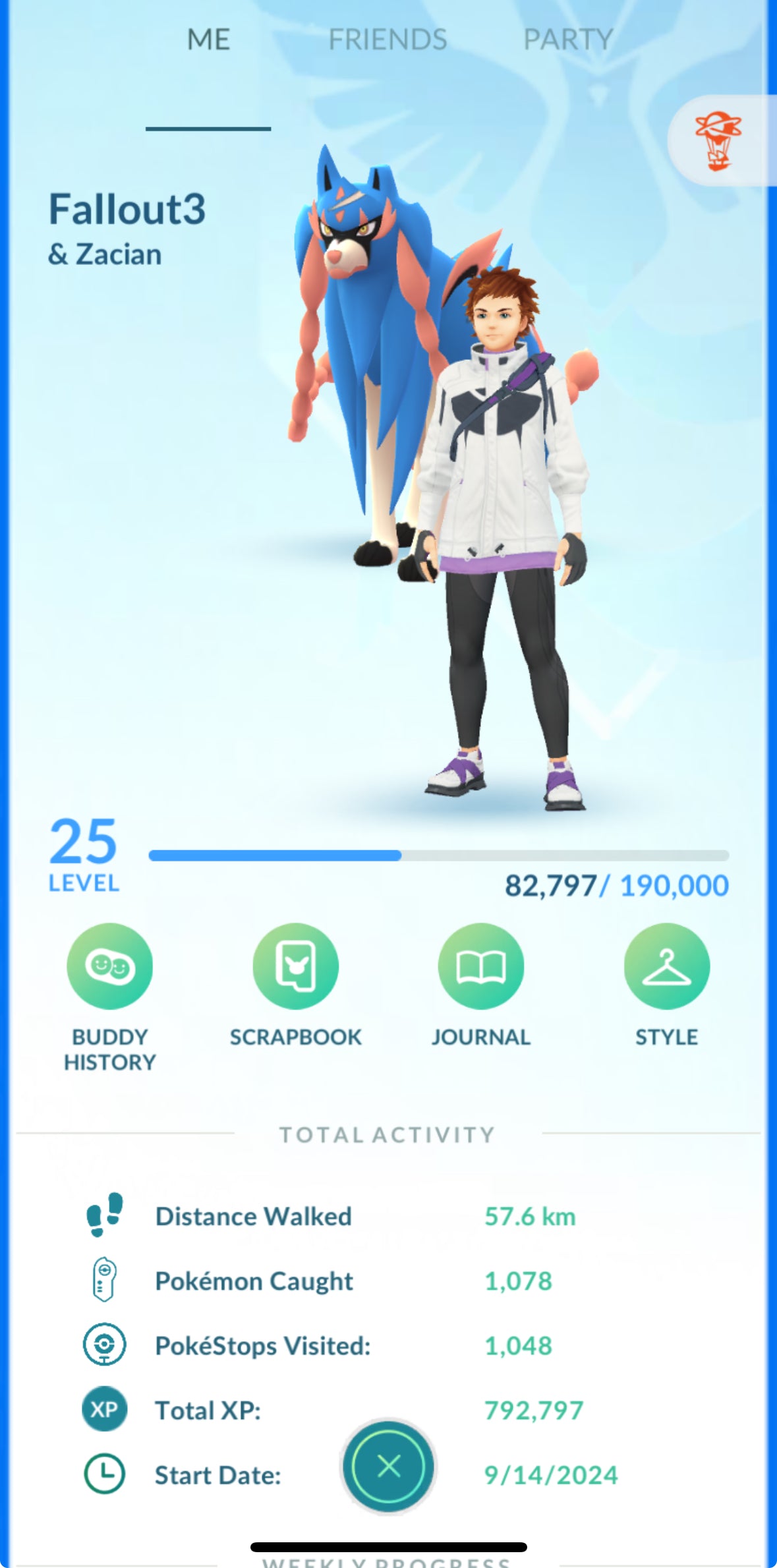Open the Scrapbook
Screen dimensions: 777x1568
295,966
